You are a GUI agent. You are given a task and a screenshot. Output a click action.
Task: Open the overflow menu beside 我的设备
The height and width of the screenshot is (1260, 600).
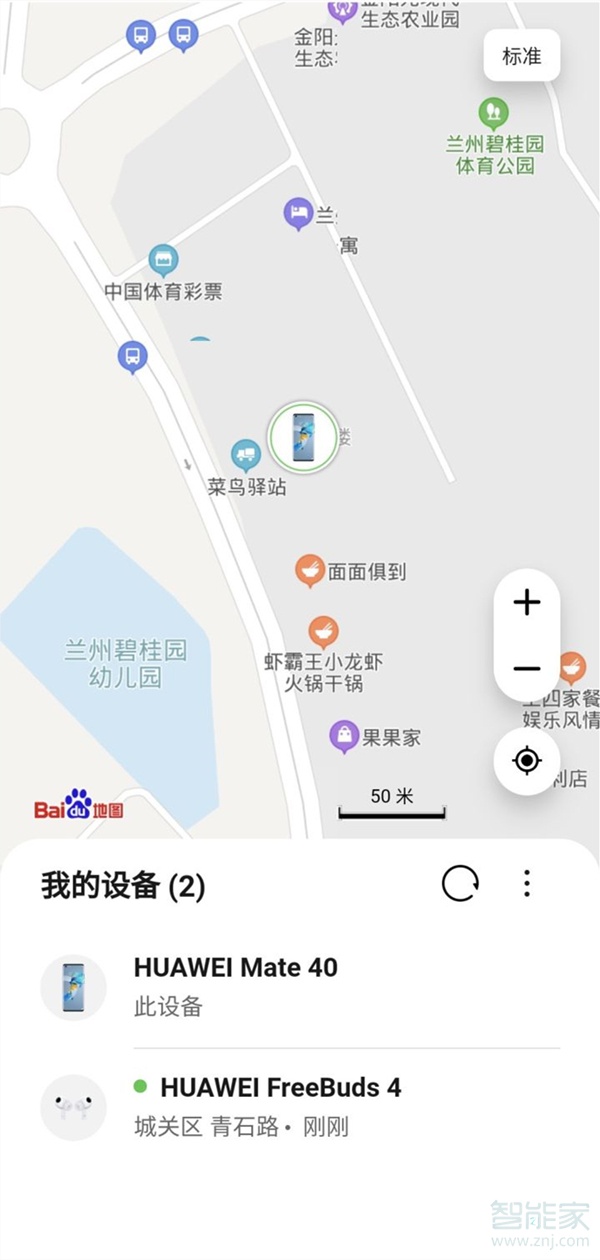[x=527, y=884]
